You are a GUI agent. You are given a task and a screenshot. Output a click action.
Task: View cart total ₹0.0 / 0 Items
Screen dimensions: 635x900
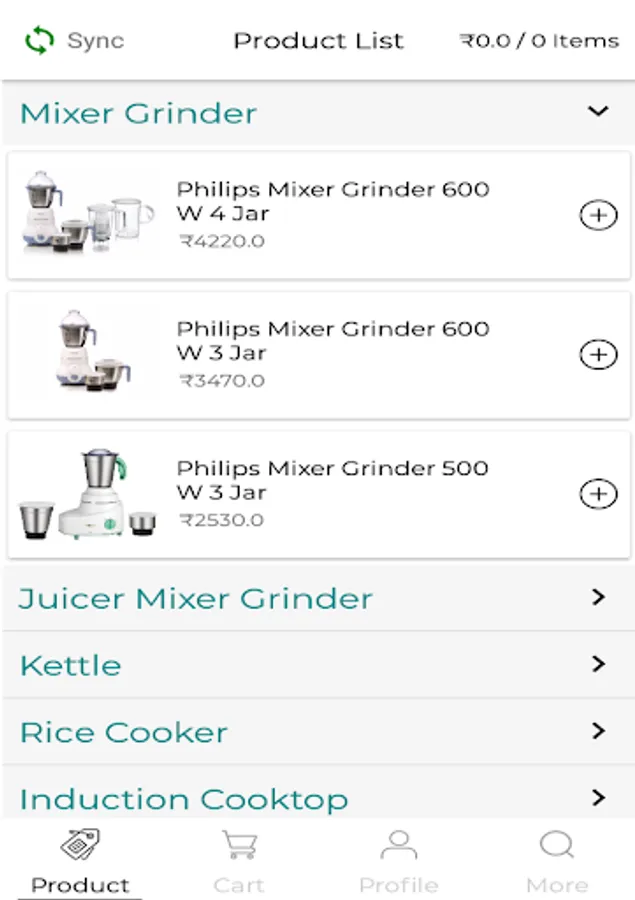(x=539, y=41)
